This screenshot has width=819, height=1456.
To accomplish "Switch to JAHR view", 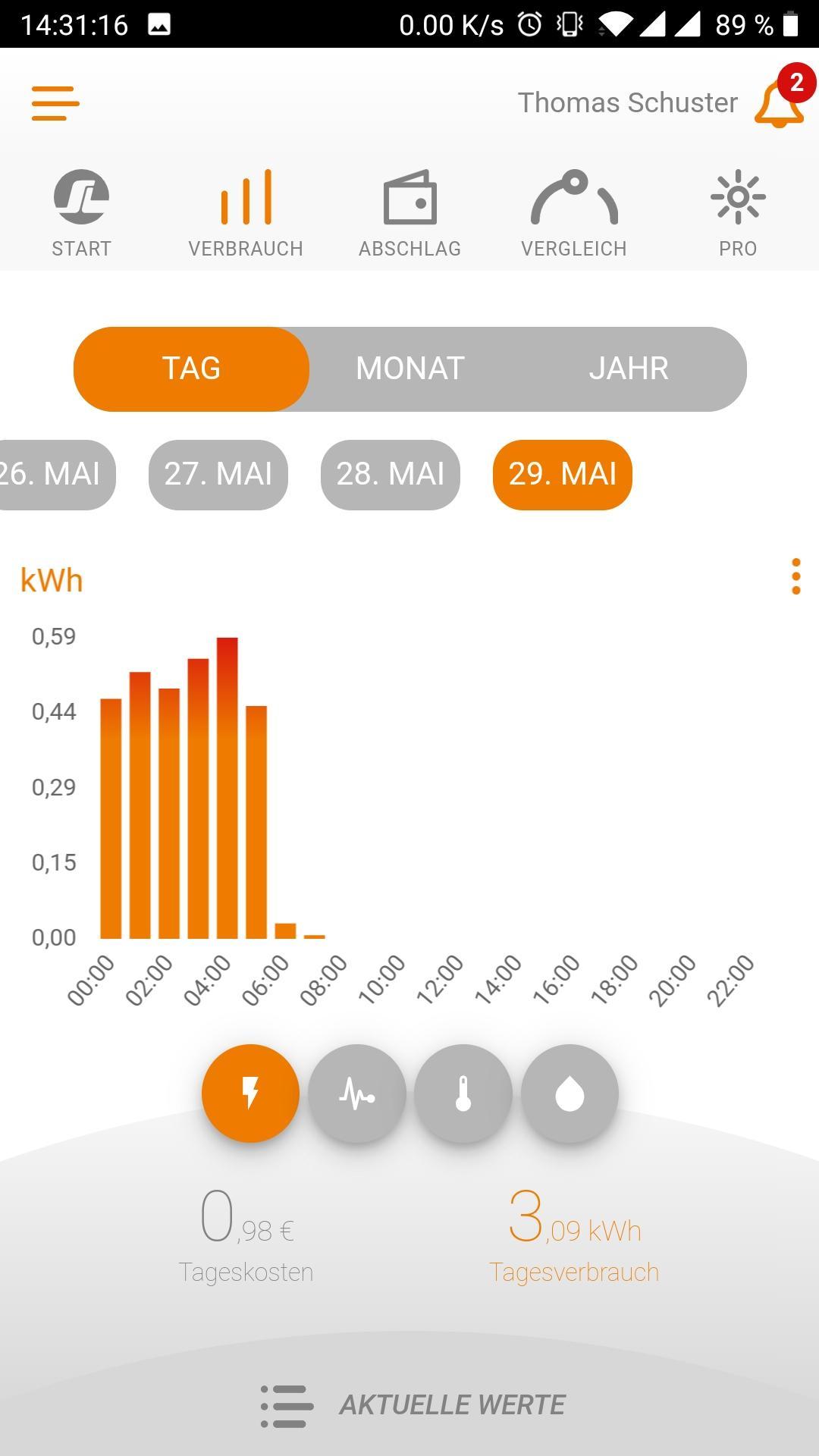I will pyautogui.click(x=629, y=369).
